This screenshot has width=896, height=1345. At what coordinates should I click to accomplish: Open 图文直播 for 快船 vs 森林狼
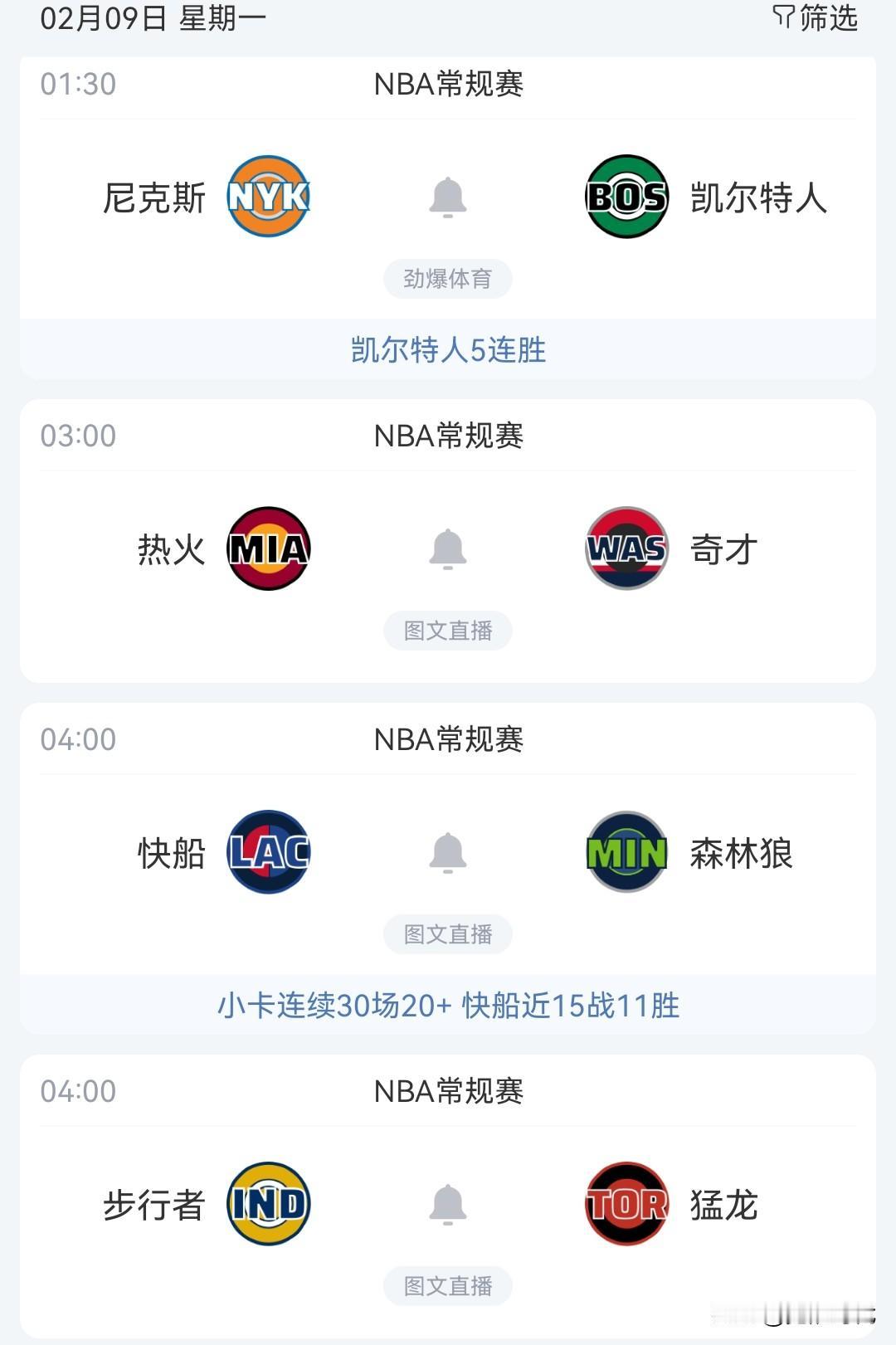448,934
